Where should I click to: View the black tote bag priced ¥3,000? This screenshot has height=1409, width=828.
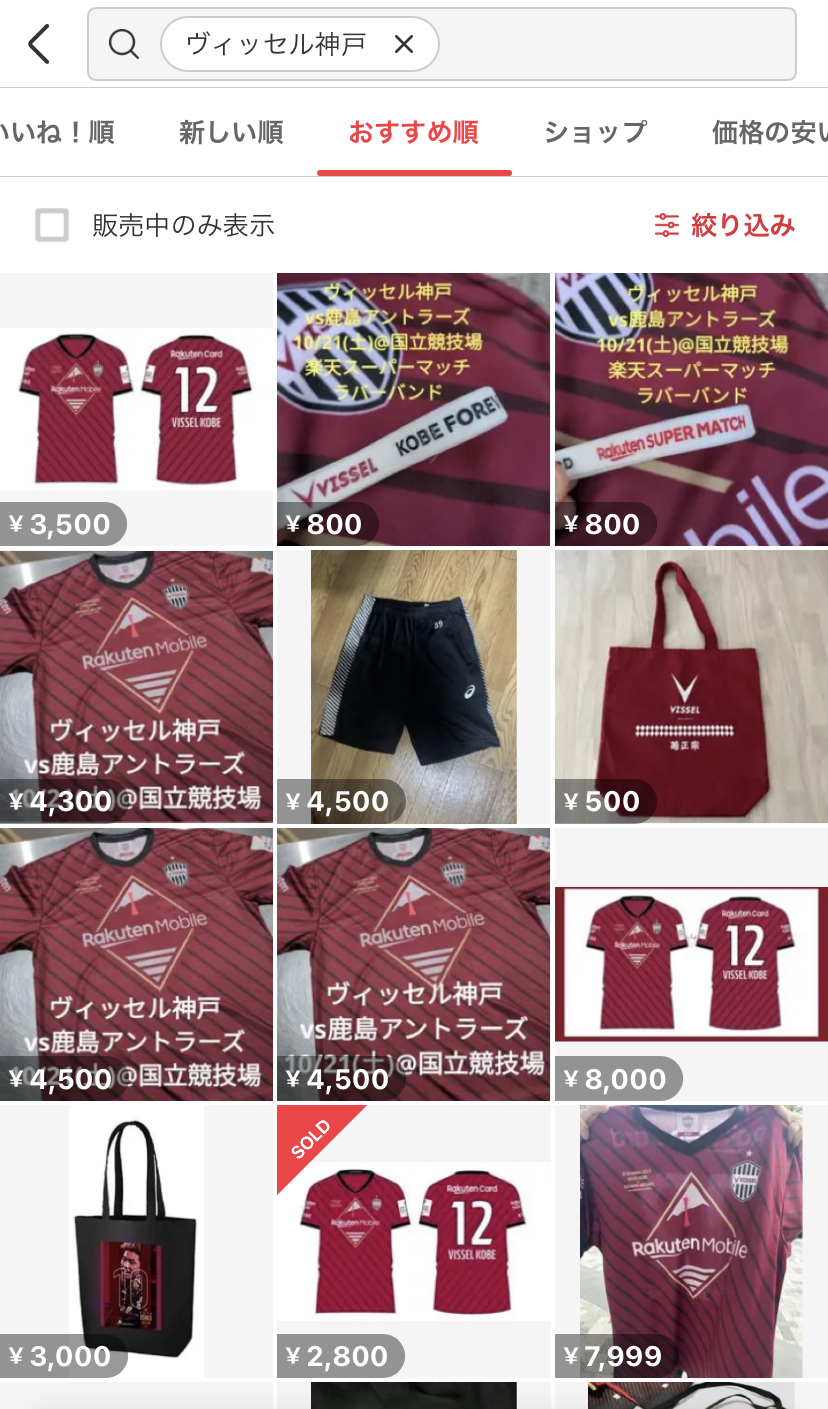[136, 1240]
